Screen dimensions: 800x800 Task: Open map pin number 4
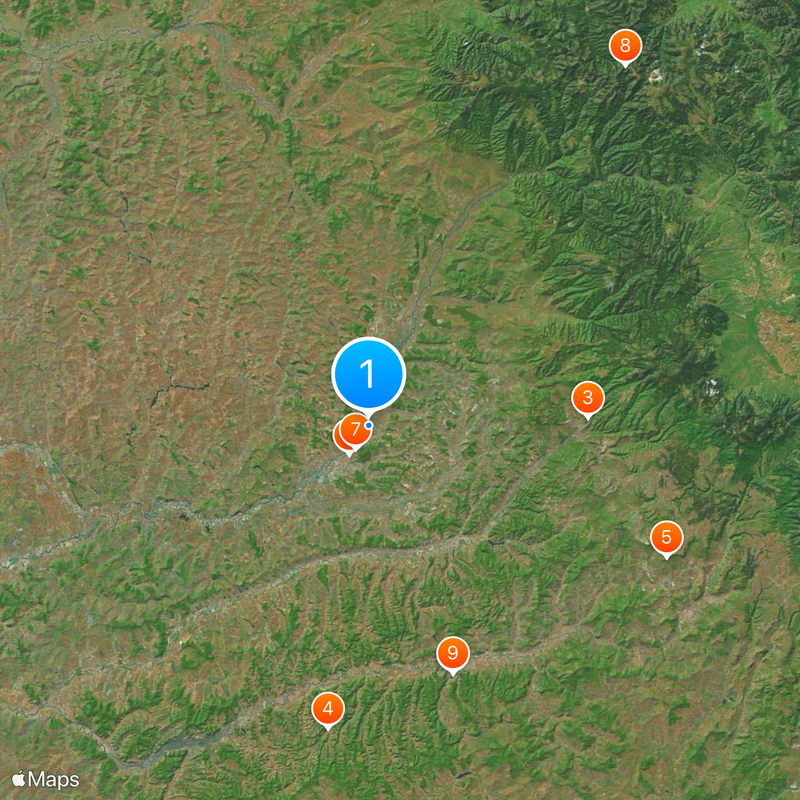pos(327,709)
